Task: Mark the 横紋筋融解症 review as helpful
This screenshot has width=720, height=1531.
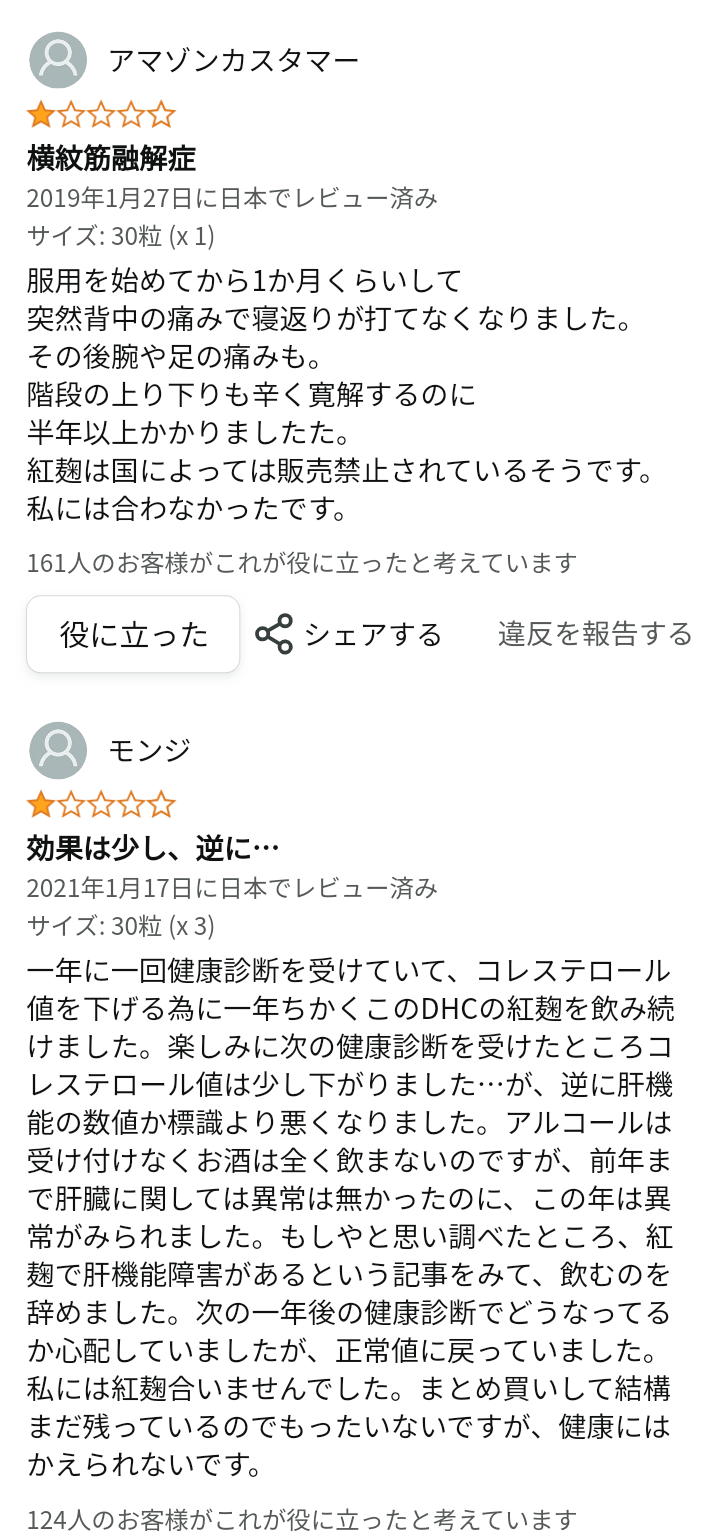Action: click(133, 634)
